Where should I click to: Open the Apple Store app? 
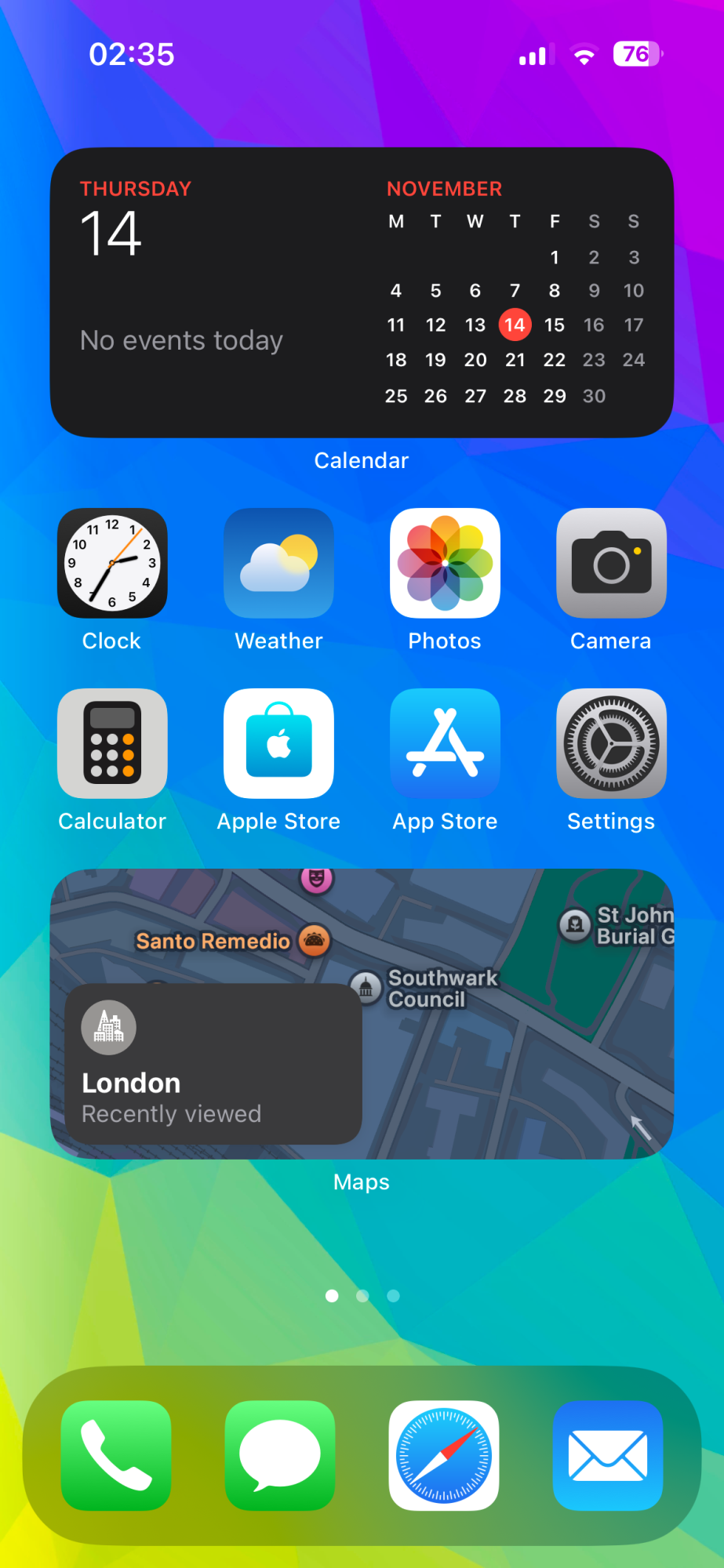278,743
